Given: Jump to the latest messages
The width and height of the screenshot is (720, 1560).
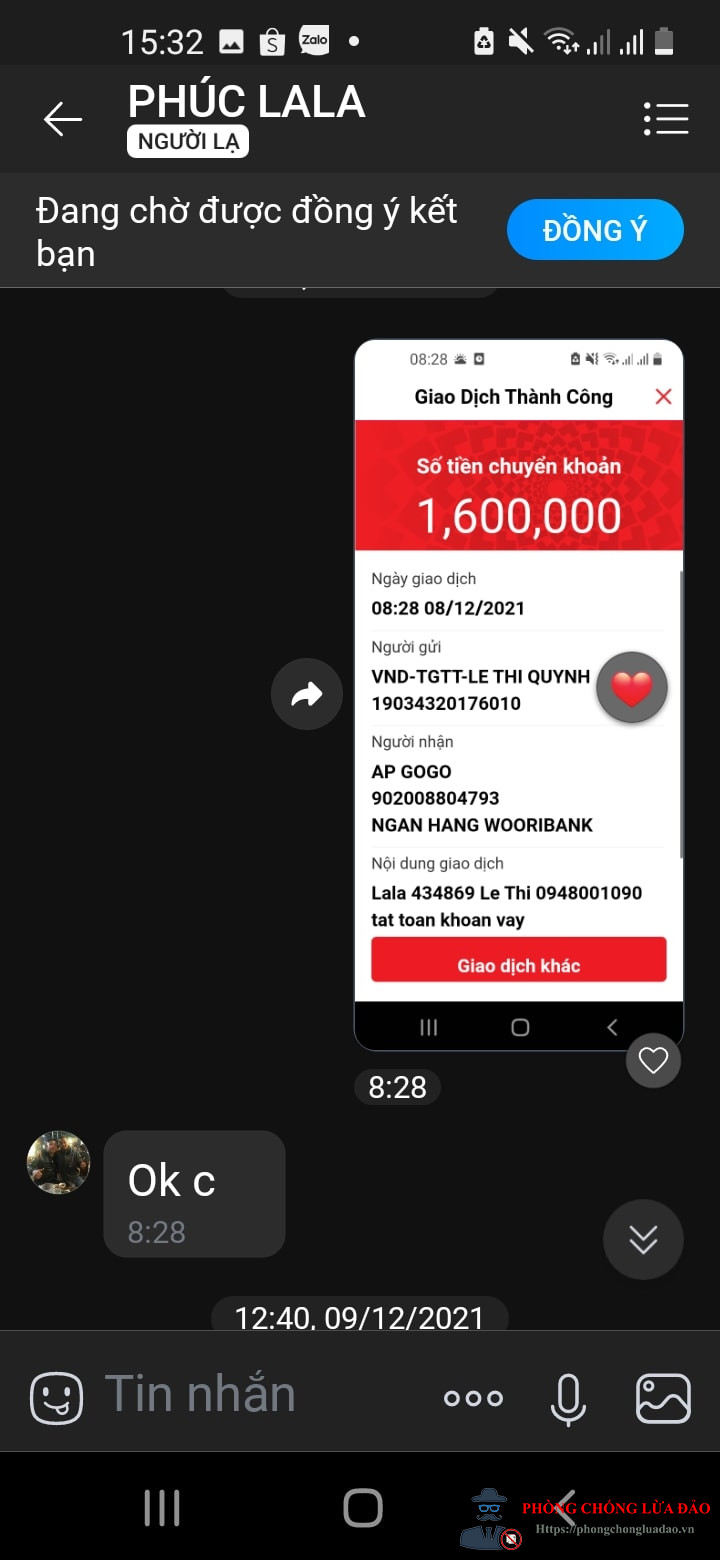Looking at the screenshot, I should (643, 1239).
